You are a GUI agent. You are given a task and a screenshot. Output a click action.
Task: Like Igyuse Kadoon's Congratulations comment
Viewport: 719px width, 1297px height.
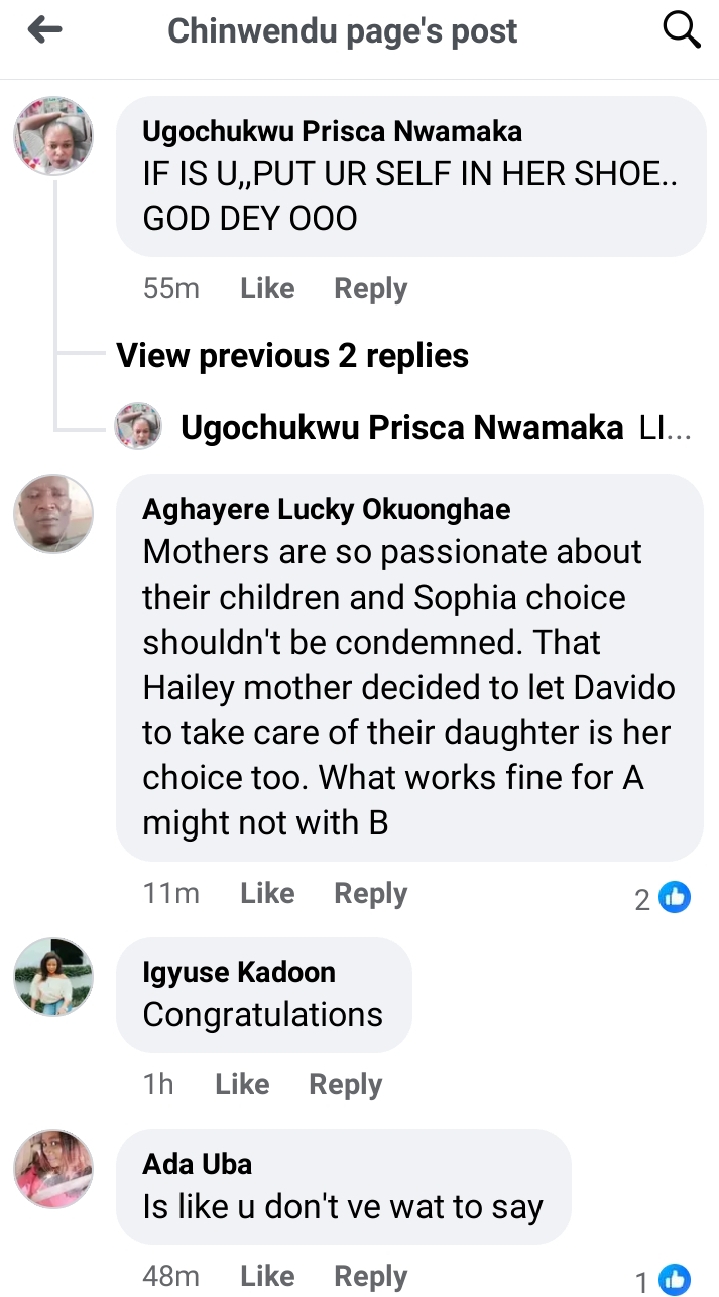(242, 1085)
